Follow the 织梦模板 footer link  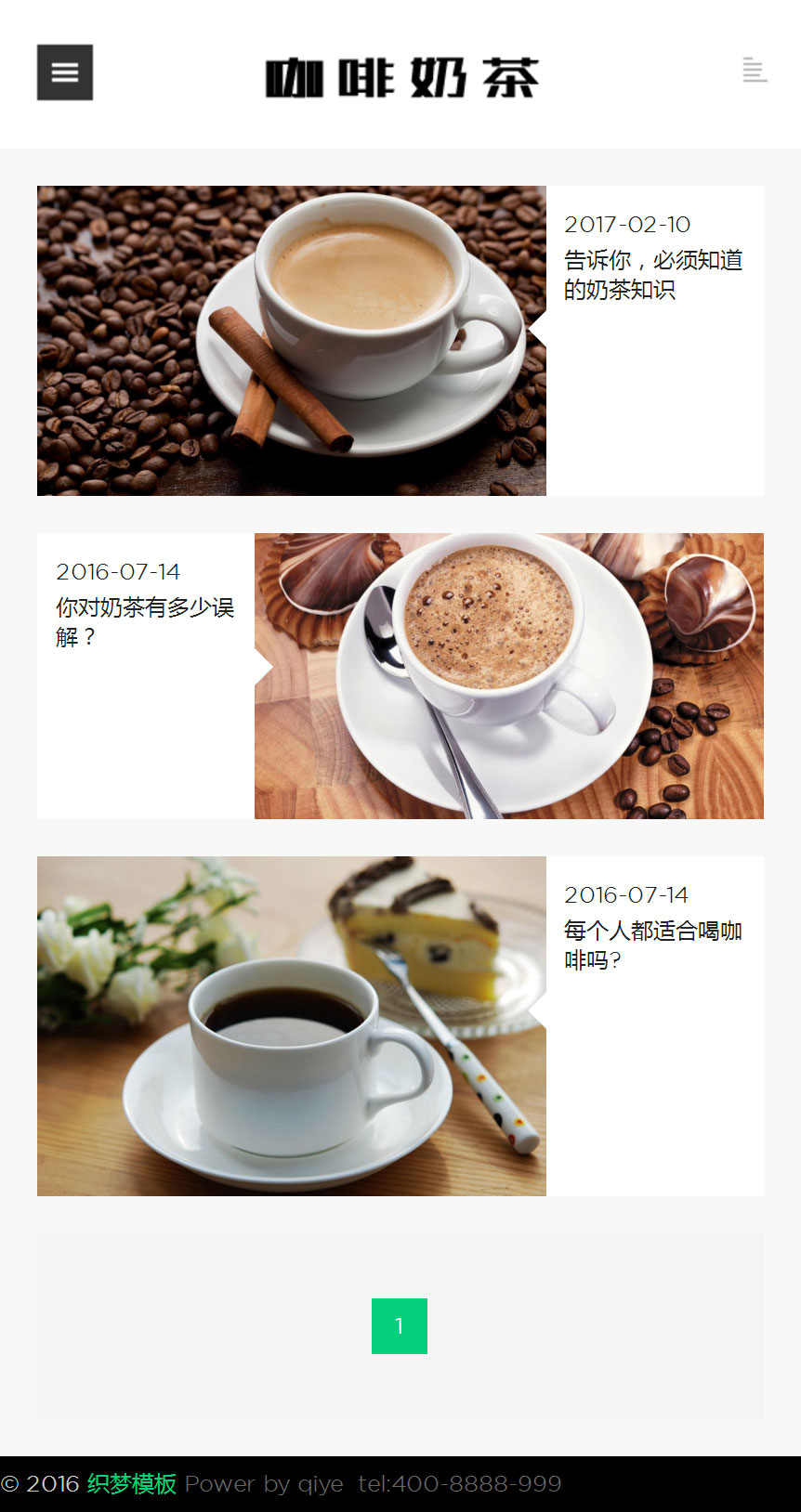(132, 1483)
